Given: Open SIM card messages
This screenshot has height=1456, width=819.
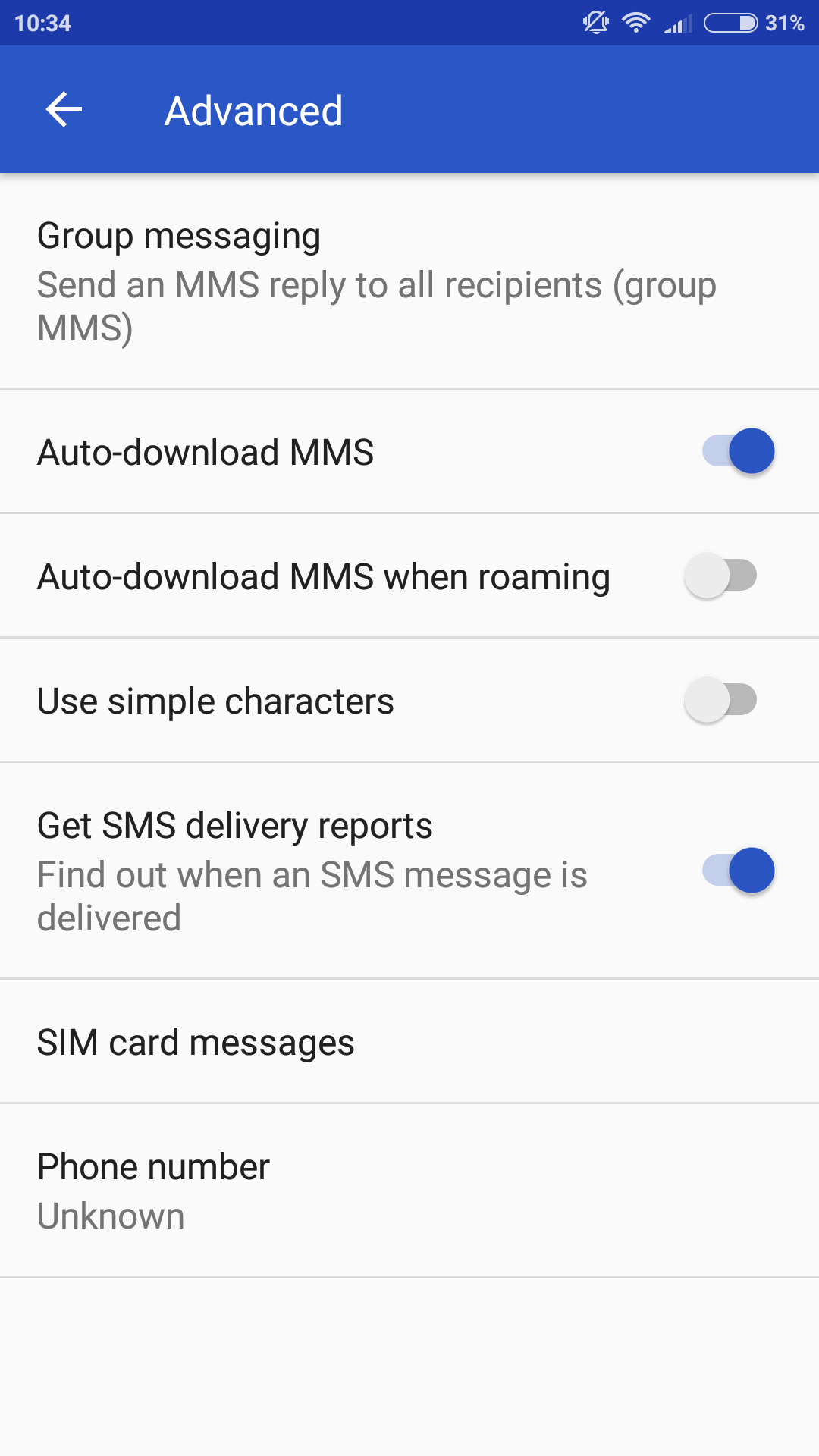Looking at the screenshot, I should pyautogui.click(x=196, y=1042).
